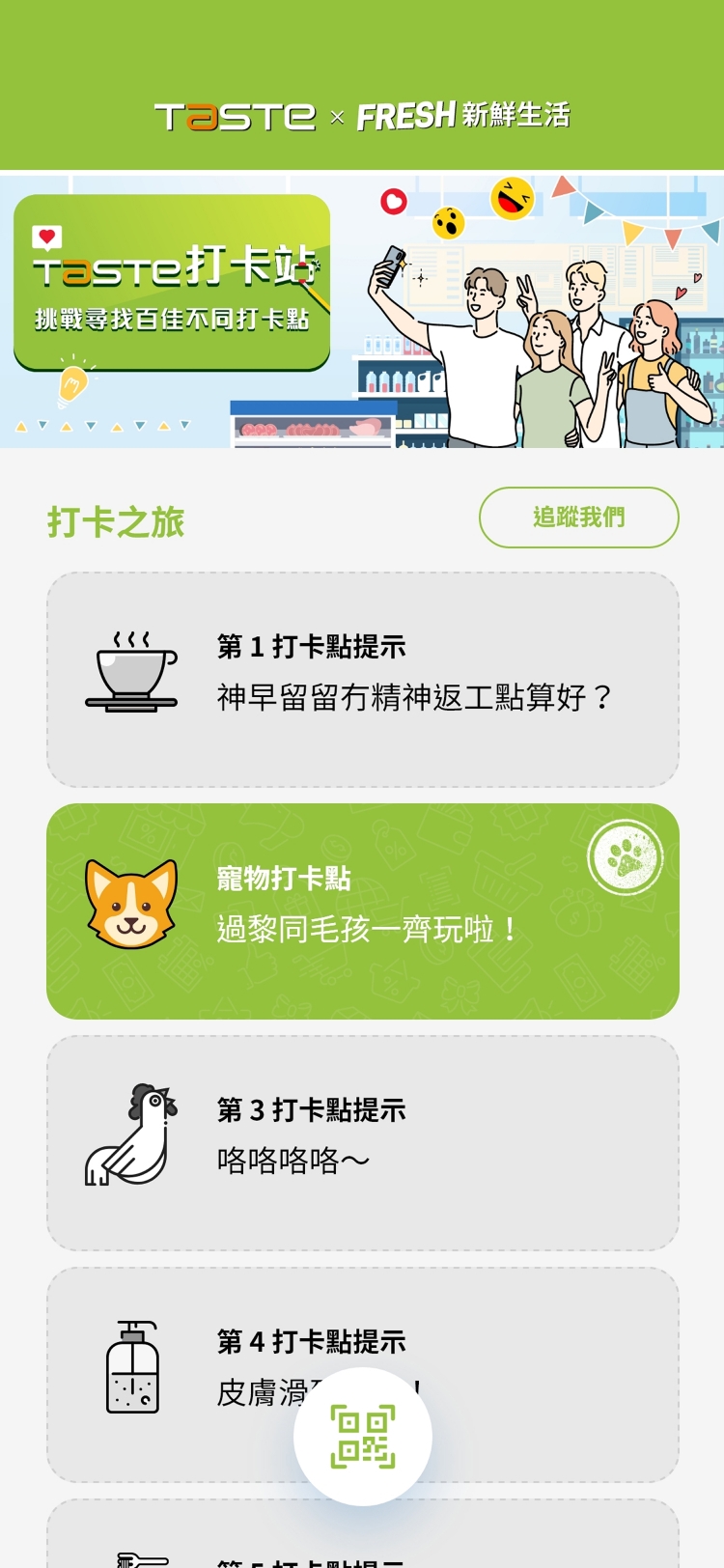Open the QR code scanner button
The image size is (724, 1568).
(363, 1436)
